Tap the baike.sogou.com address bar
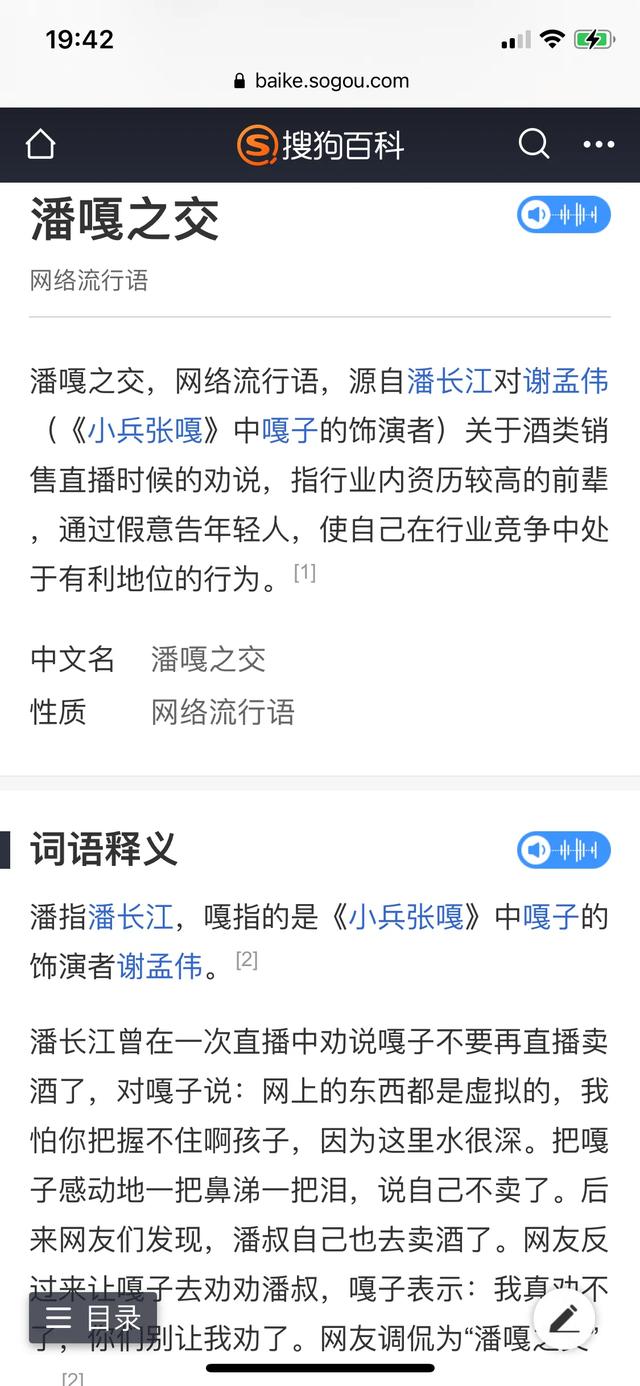This screenshot has height=1386, width=640. point(320,81)
